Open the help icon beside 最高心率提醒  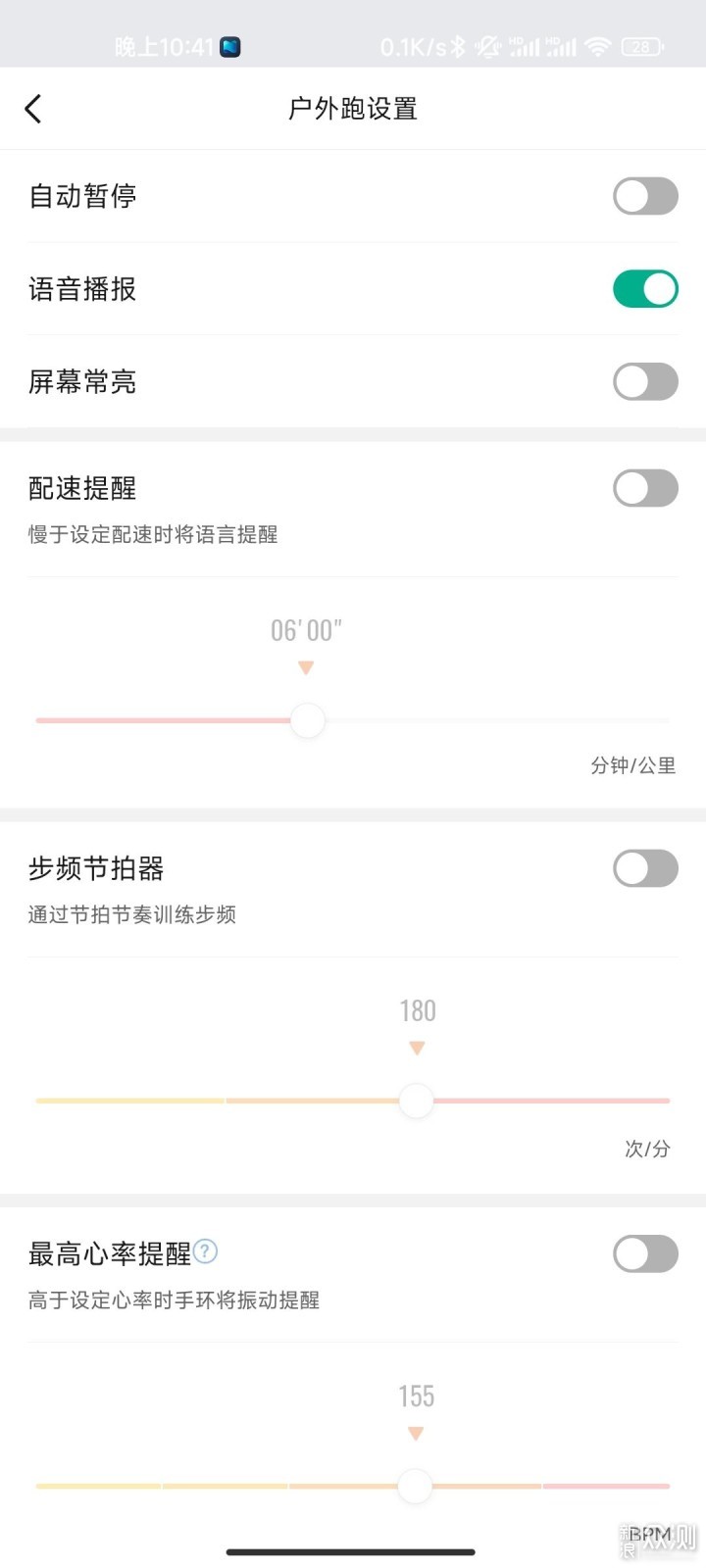(205, 1251)
